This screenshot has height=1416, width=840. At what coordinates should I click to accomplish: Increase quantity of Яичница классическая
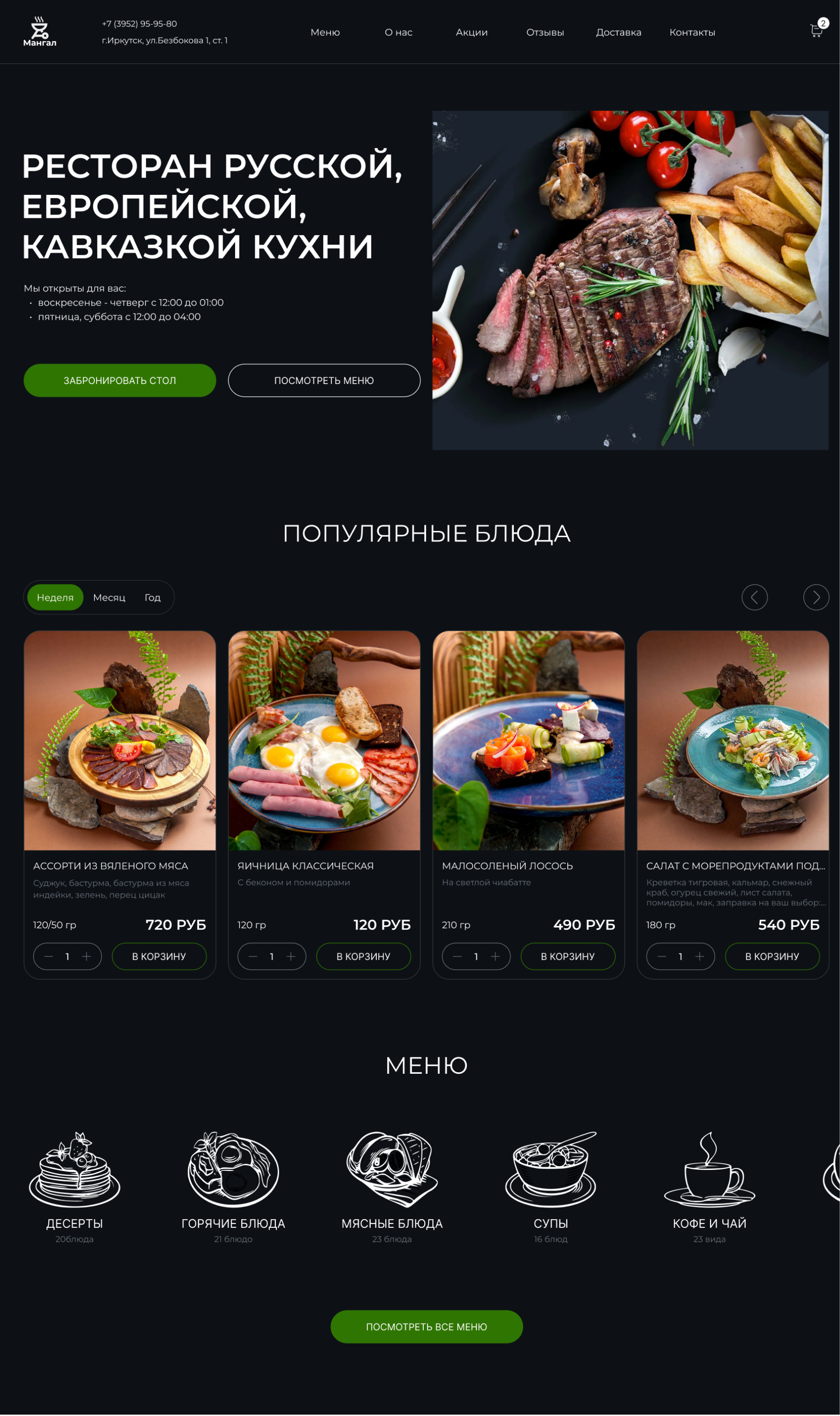pos(291,956)
